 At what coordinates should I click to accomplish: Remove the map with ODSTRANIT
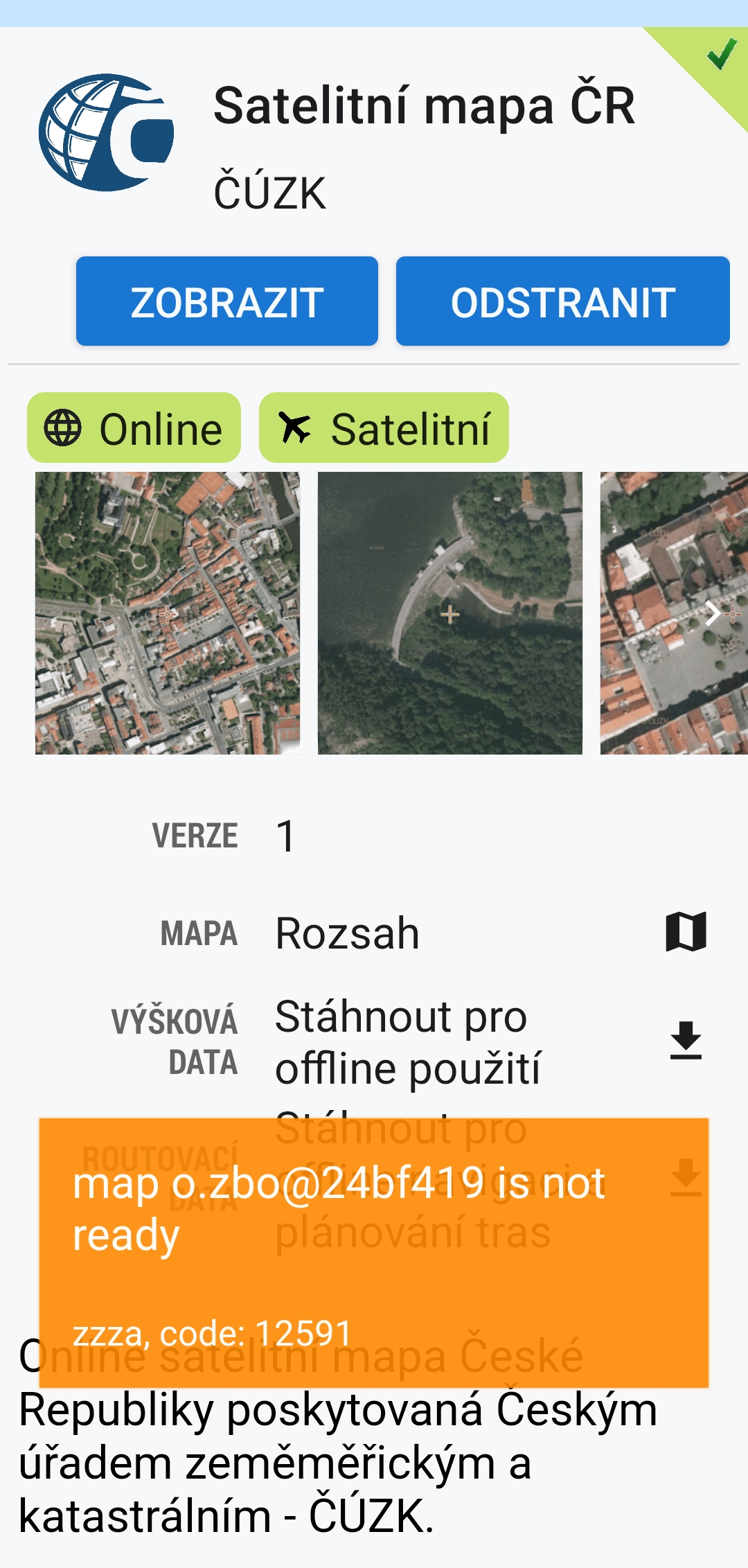pos(562,301)
